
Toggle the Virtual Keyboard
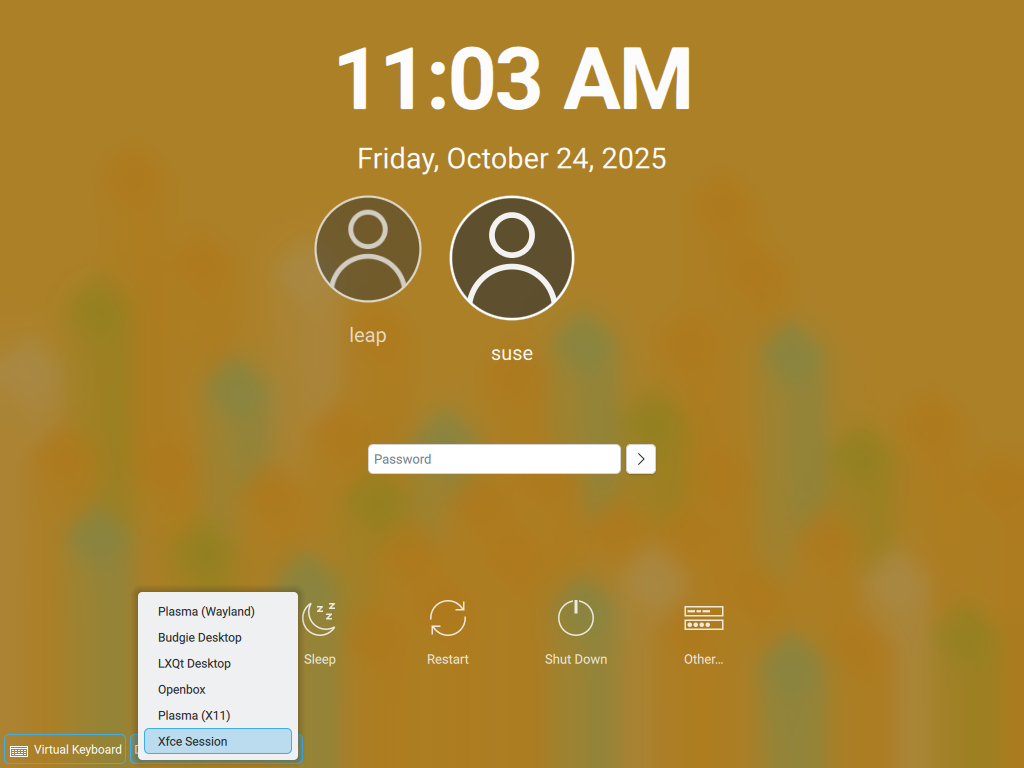[x=66, y=749]
